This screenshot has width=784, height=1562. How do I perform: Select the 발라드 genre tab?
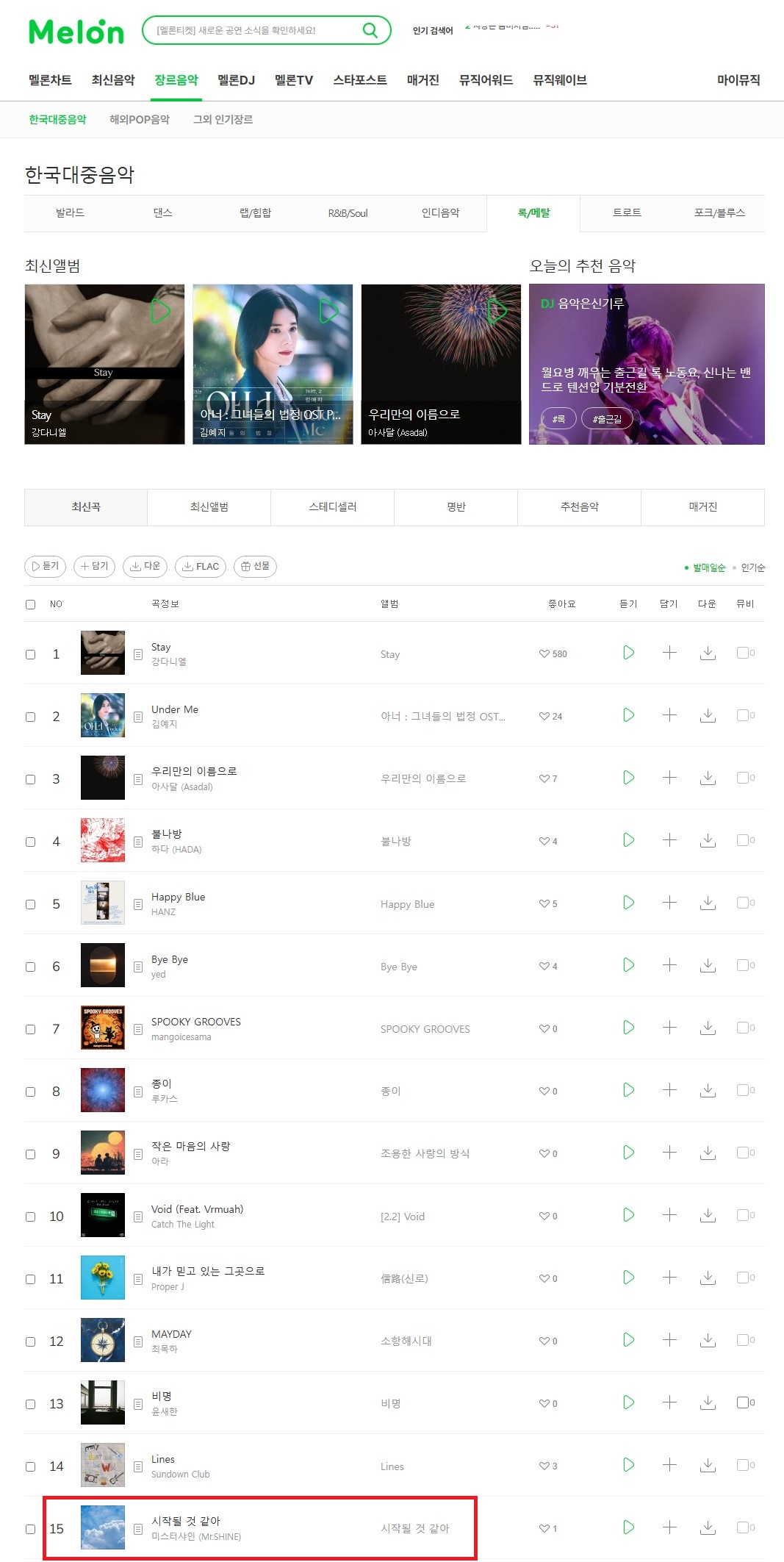(70, 213)
